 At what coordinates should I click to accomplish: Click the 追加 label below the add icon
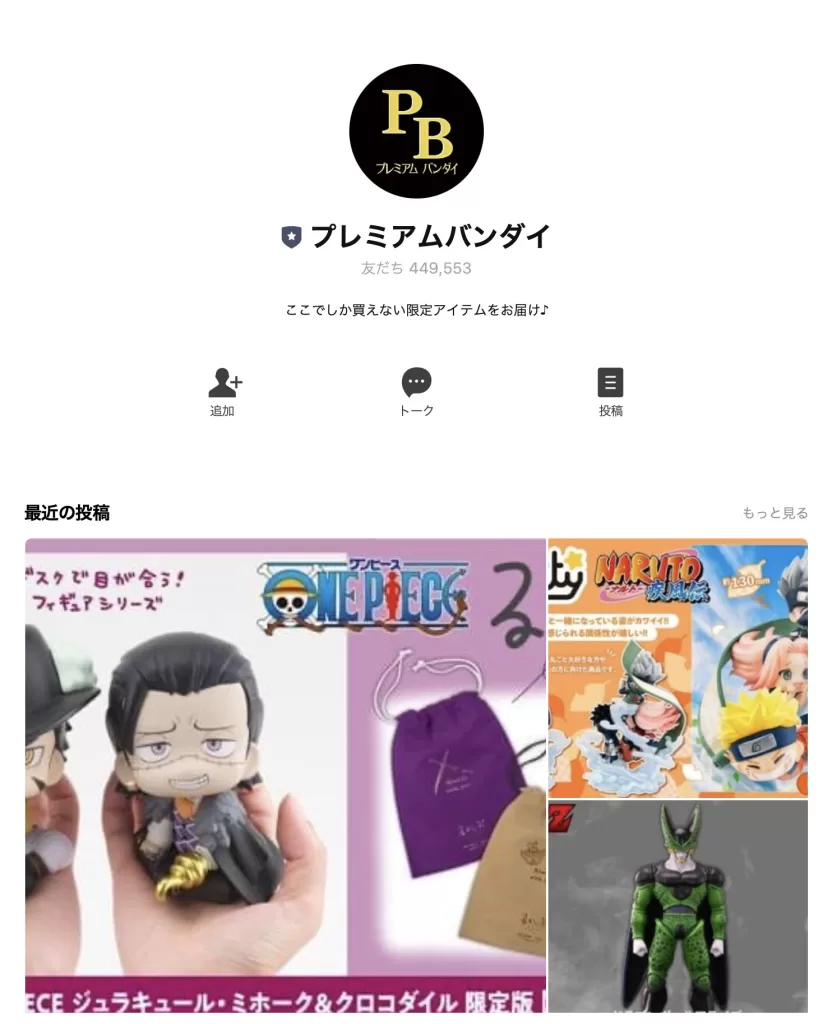222,410
